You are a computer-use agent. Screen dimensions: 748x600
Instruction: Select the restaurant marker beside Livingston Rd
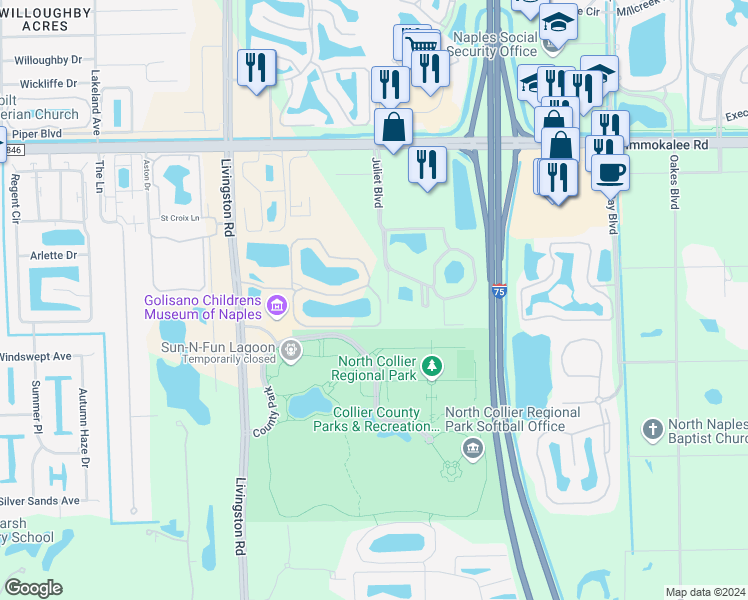pos(257,71)
